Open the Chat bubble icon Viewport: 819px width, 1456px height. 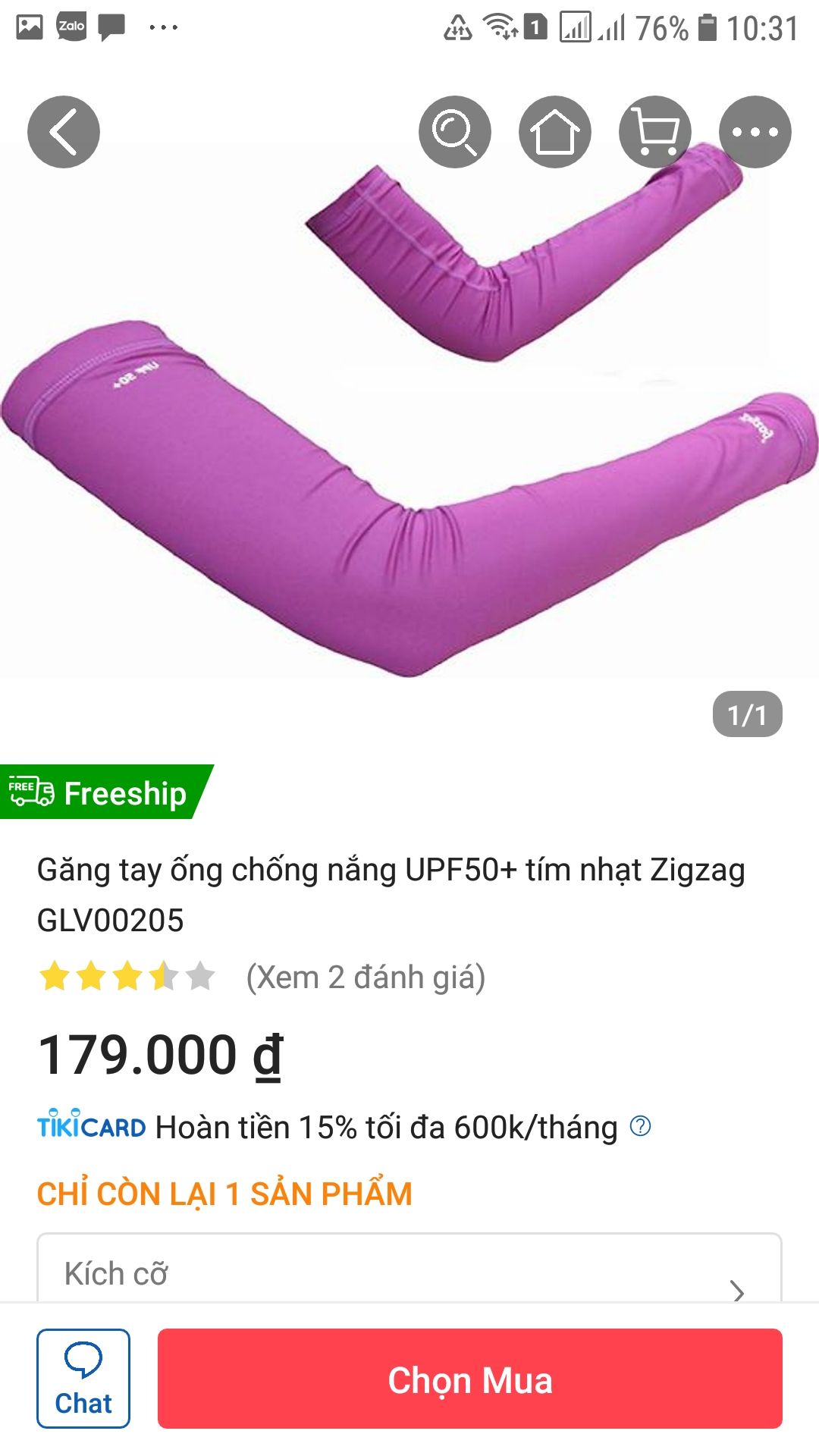coord(83,1378)
